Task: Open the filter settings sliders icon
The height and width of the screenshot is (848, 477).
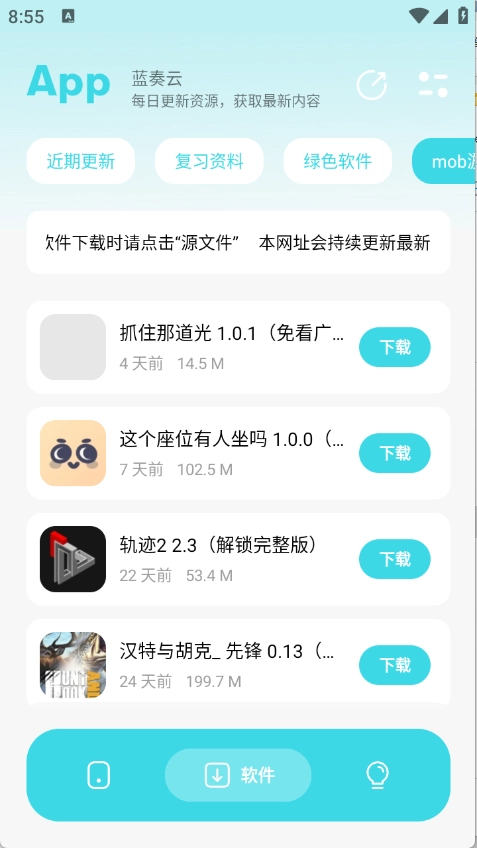Action: [433, 85]
